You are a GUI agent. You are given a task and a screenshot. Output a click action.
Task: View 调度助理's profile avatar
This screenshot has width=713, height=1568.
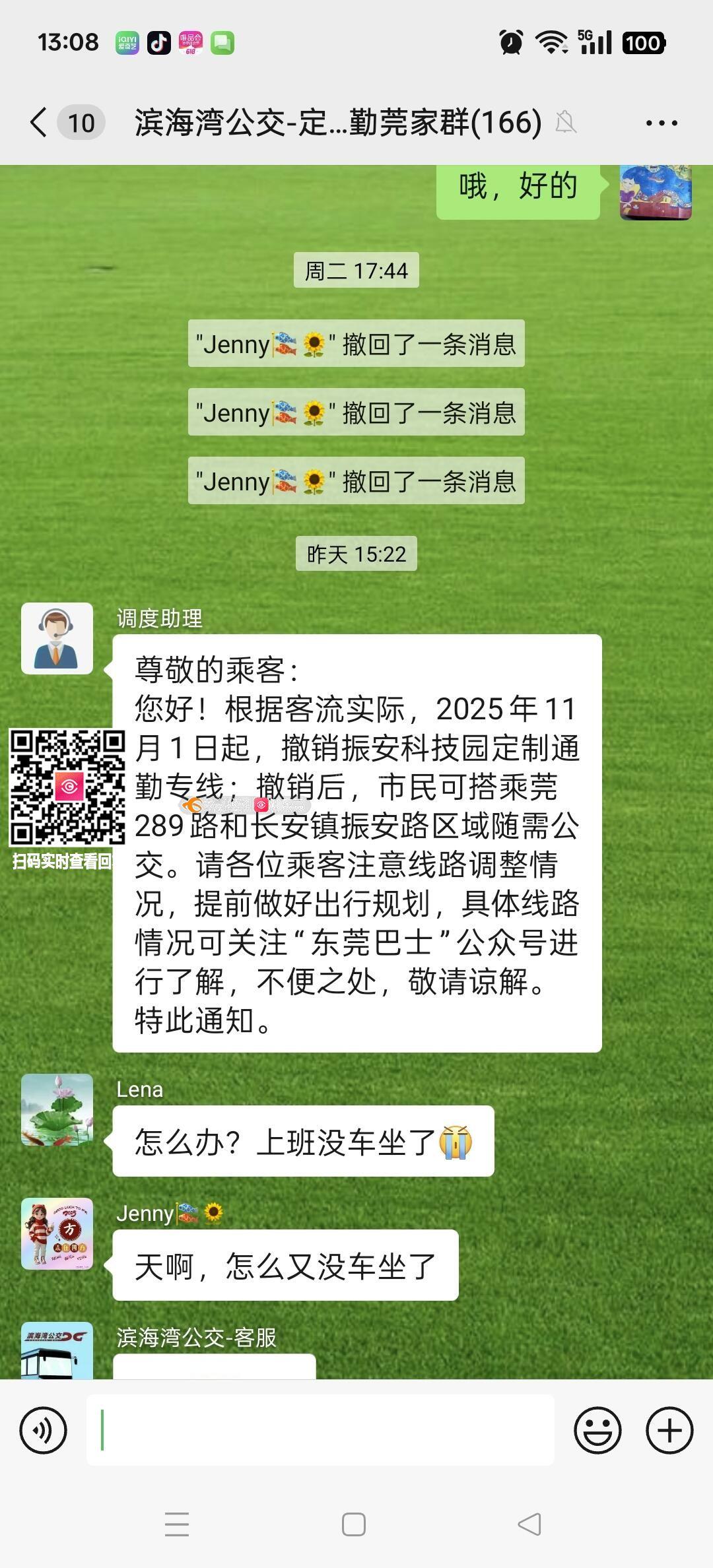coord(57,638)
